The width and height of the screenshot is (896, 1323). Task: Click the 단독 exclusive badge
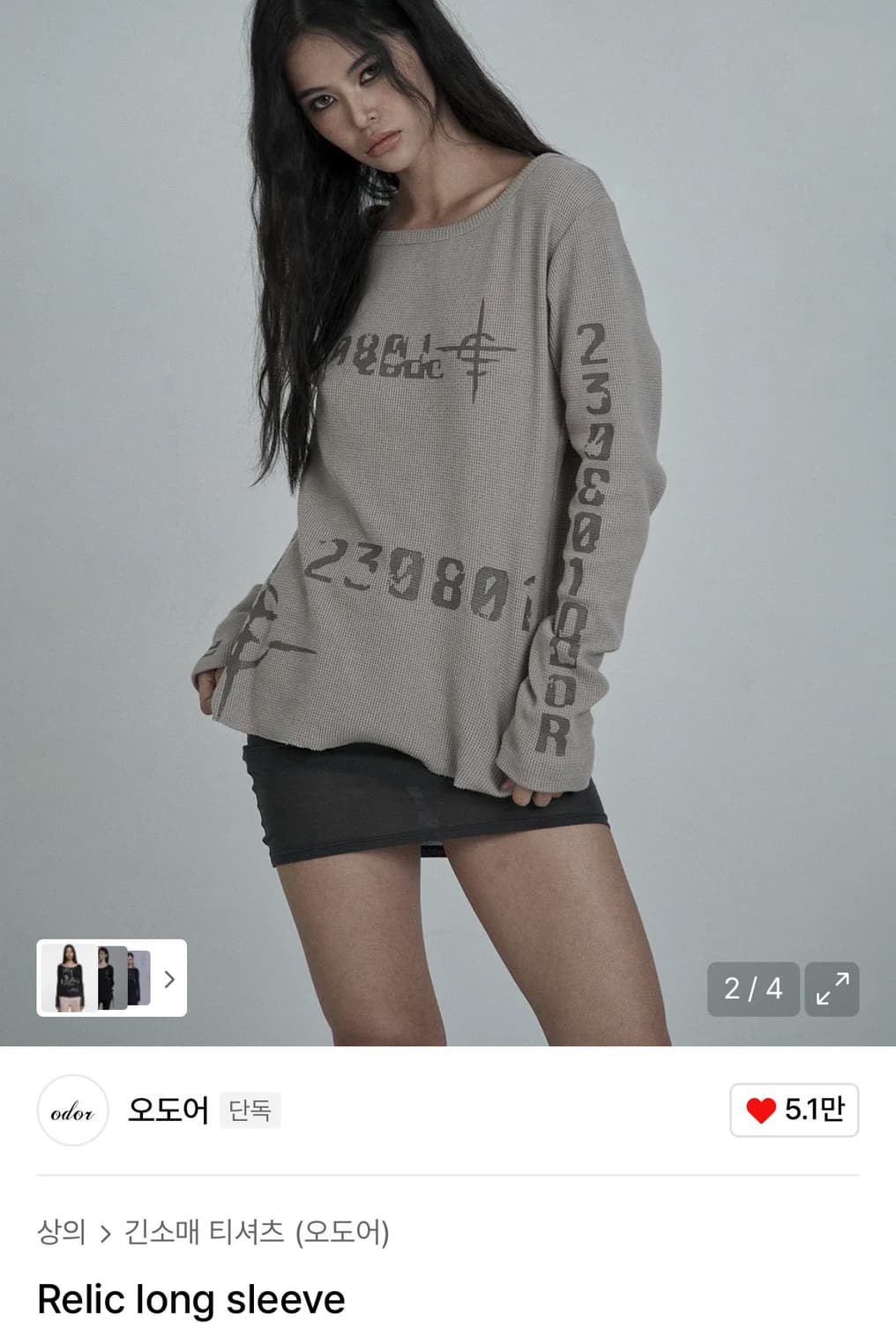click(251, 1110)
